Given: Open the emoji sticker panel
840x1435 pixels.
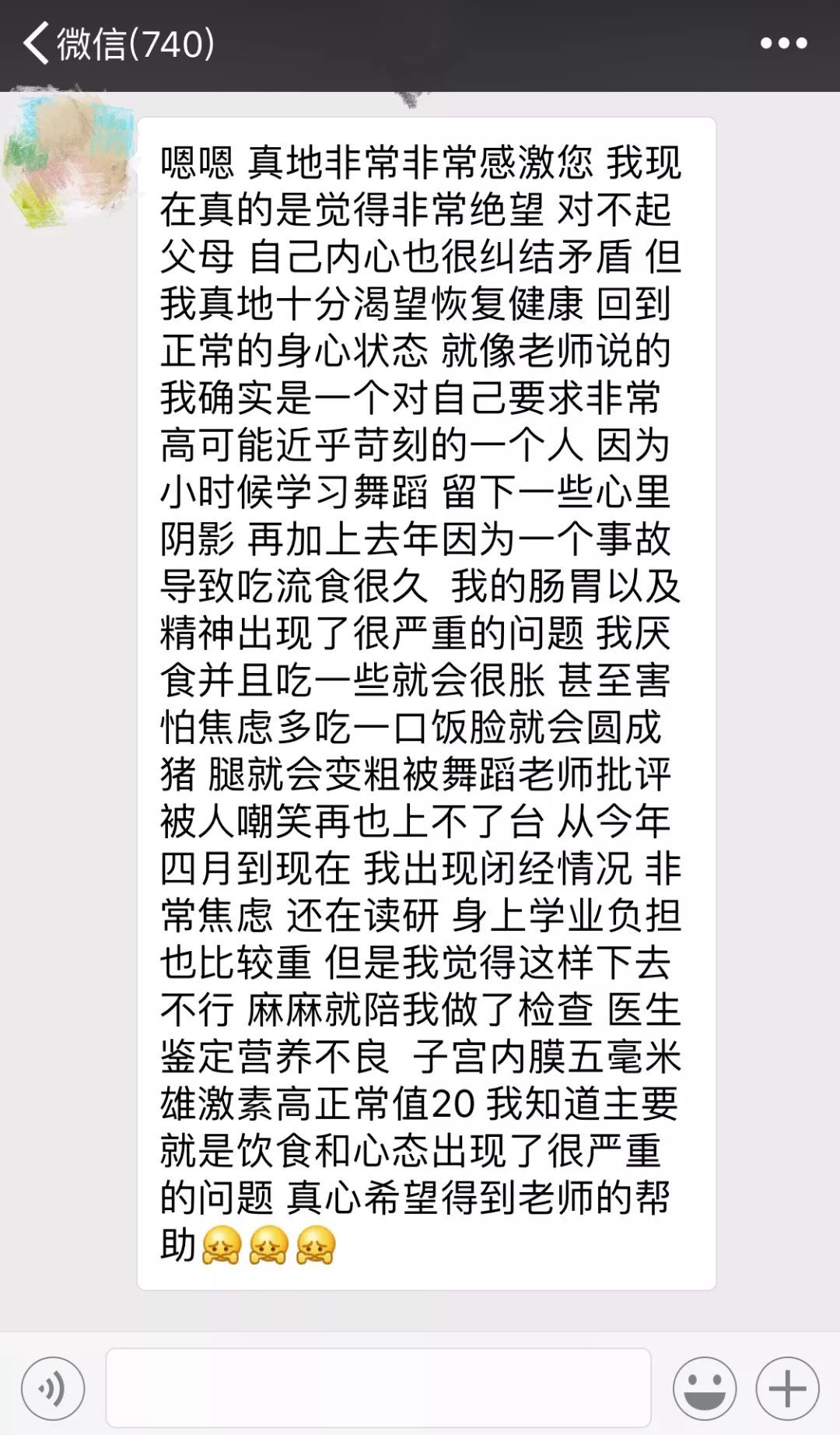Looking at the screenshot, I should tap(705, 1388).
